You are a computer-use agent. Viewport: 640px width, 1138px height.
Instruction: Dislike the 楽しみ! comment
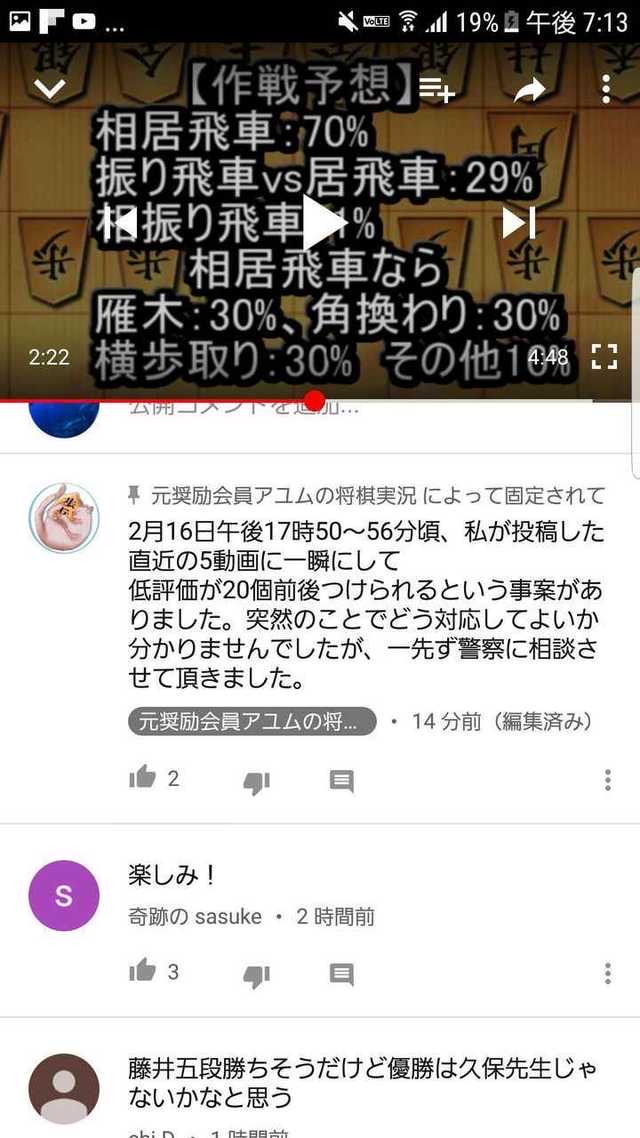pos(256,975)
